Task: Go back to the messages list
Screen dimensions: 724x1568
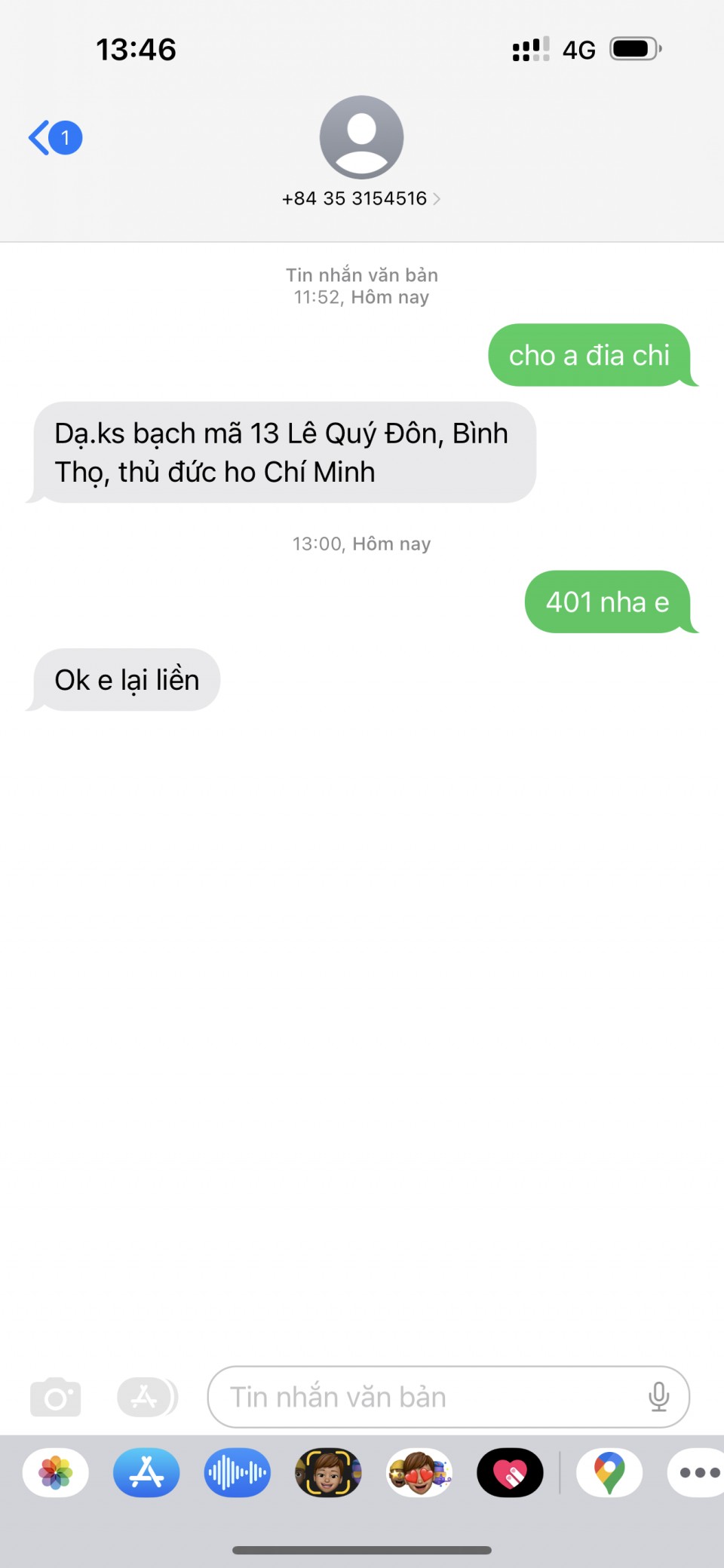Action: tap(54, 138)
